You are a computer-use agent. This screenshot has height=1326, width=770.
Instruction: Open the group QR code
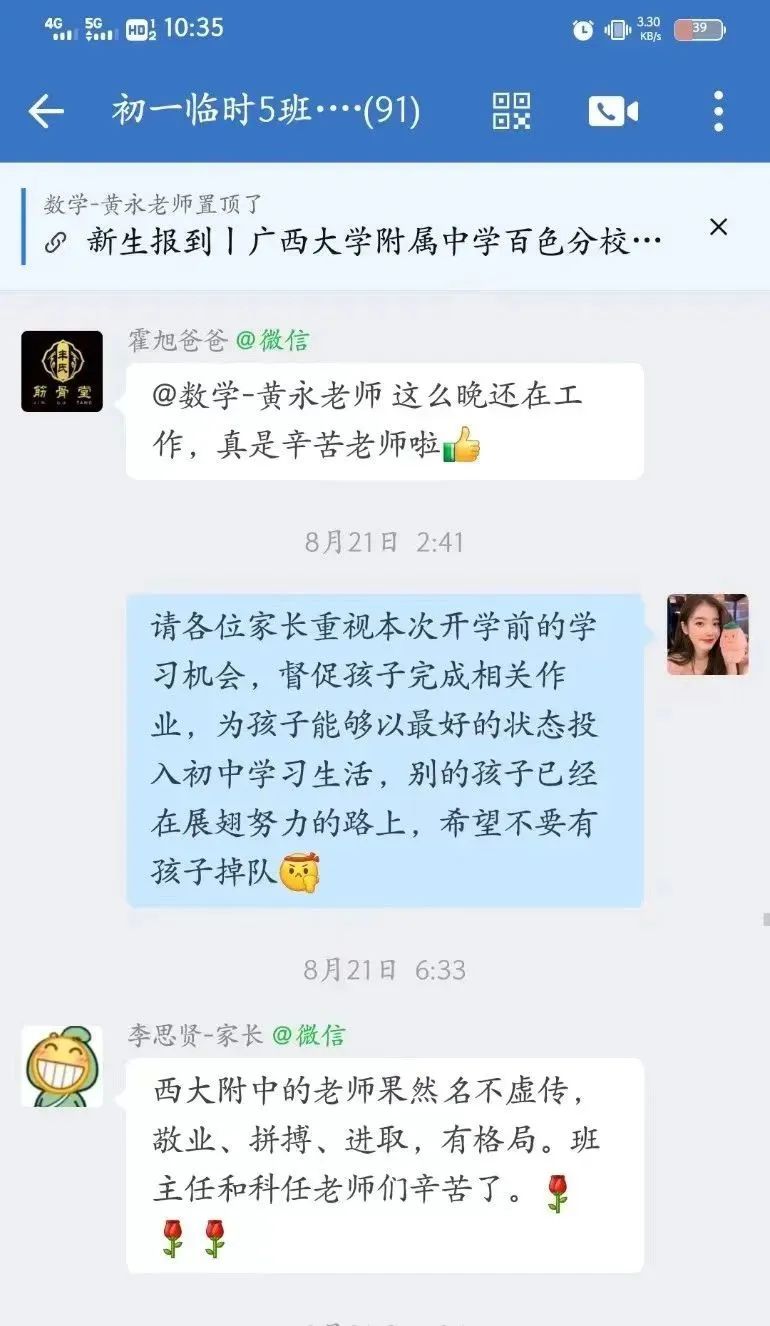(512, 111)
